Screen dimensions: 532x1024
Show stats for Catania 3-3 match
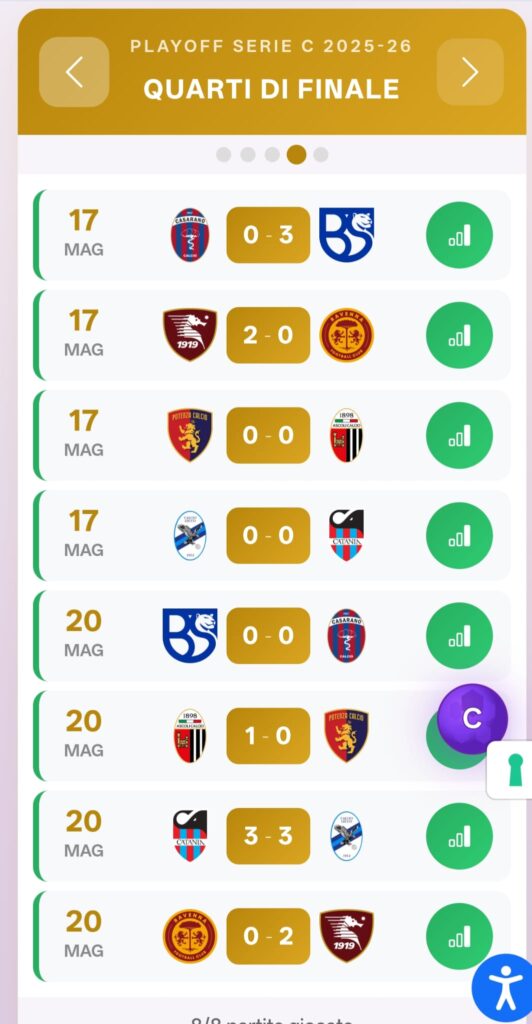[x=460, y=836]
